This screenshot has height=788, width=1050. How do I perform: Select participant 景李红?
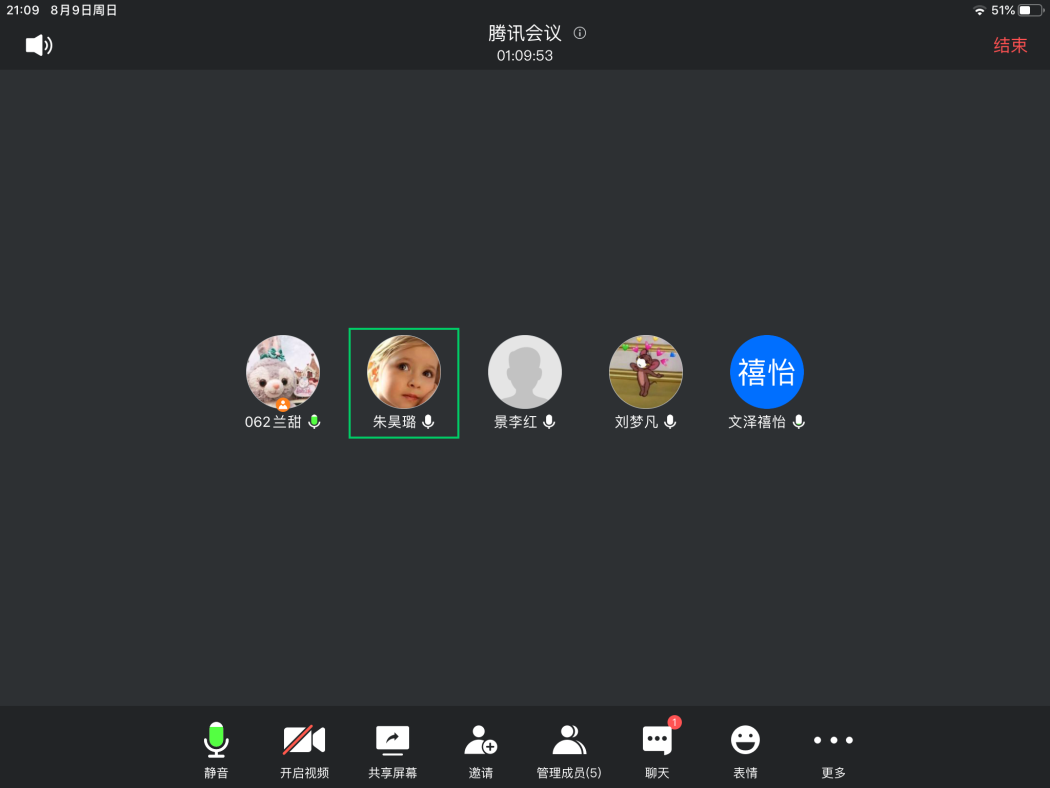click(x=524, y=372)
